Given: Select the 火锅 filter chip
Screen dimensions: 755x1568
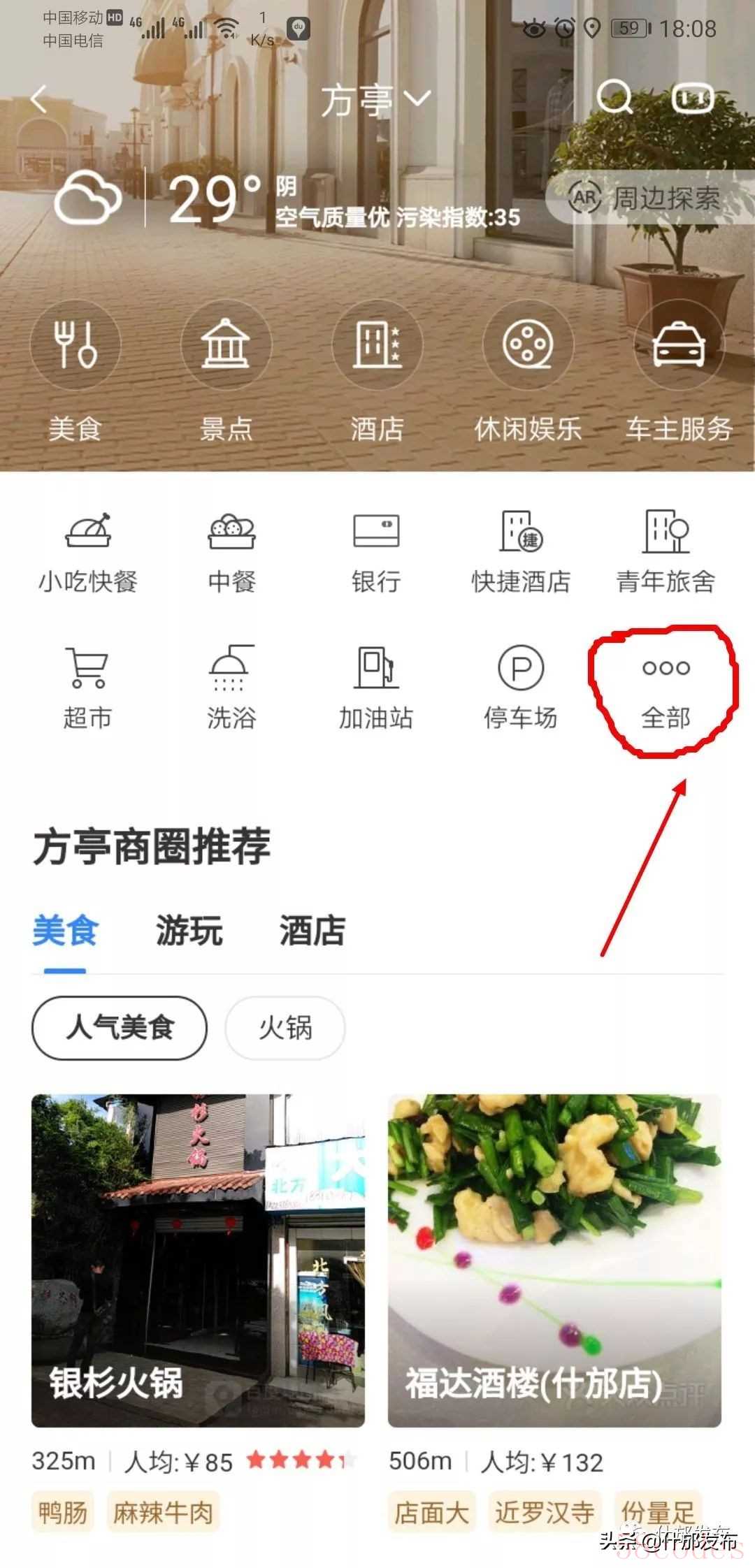Looking at the screenshot, I should (x=285, y=1028).
